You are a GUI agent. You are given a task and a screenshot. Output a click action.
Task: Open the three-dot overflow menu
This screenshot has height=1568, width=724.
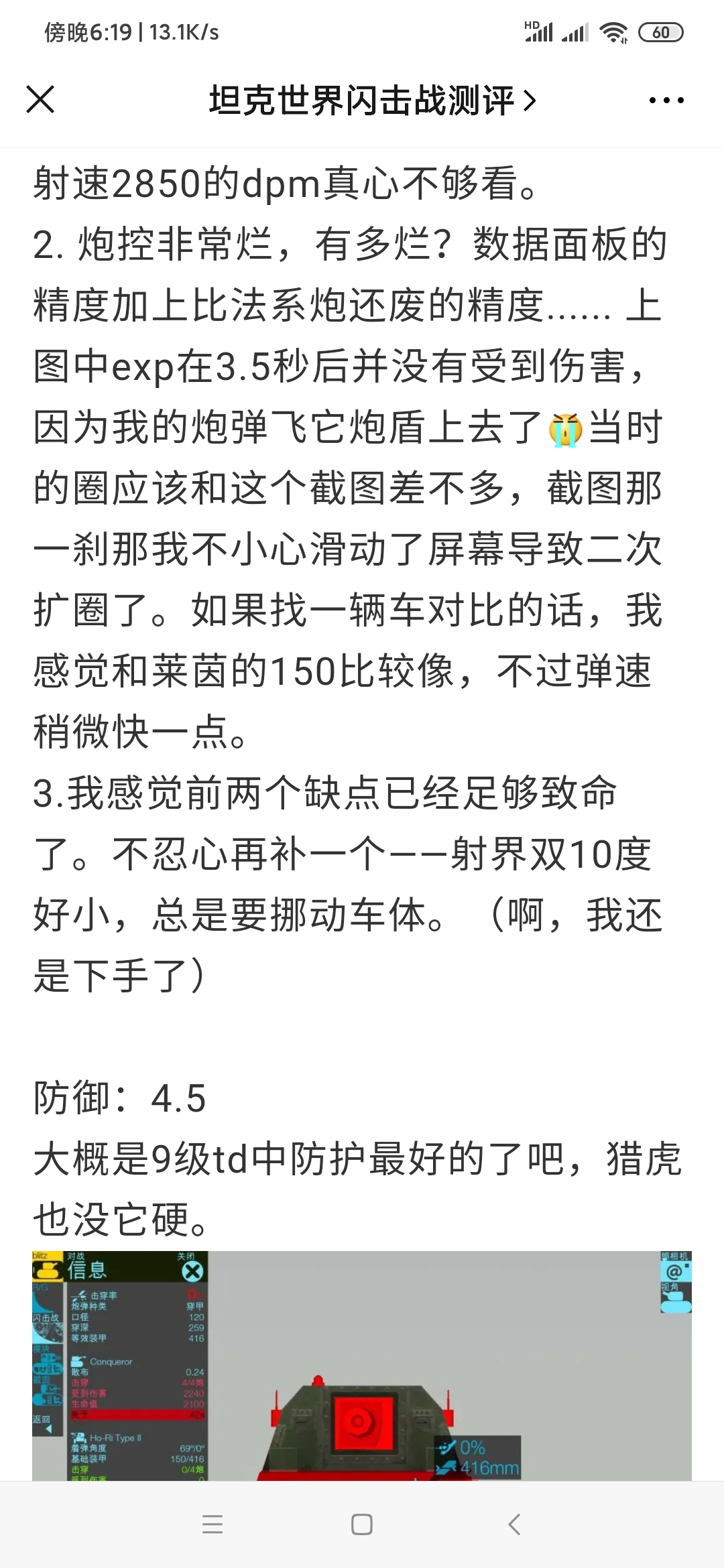666,101
